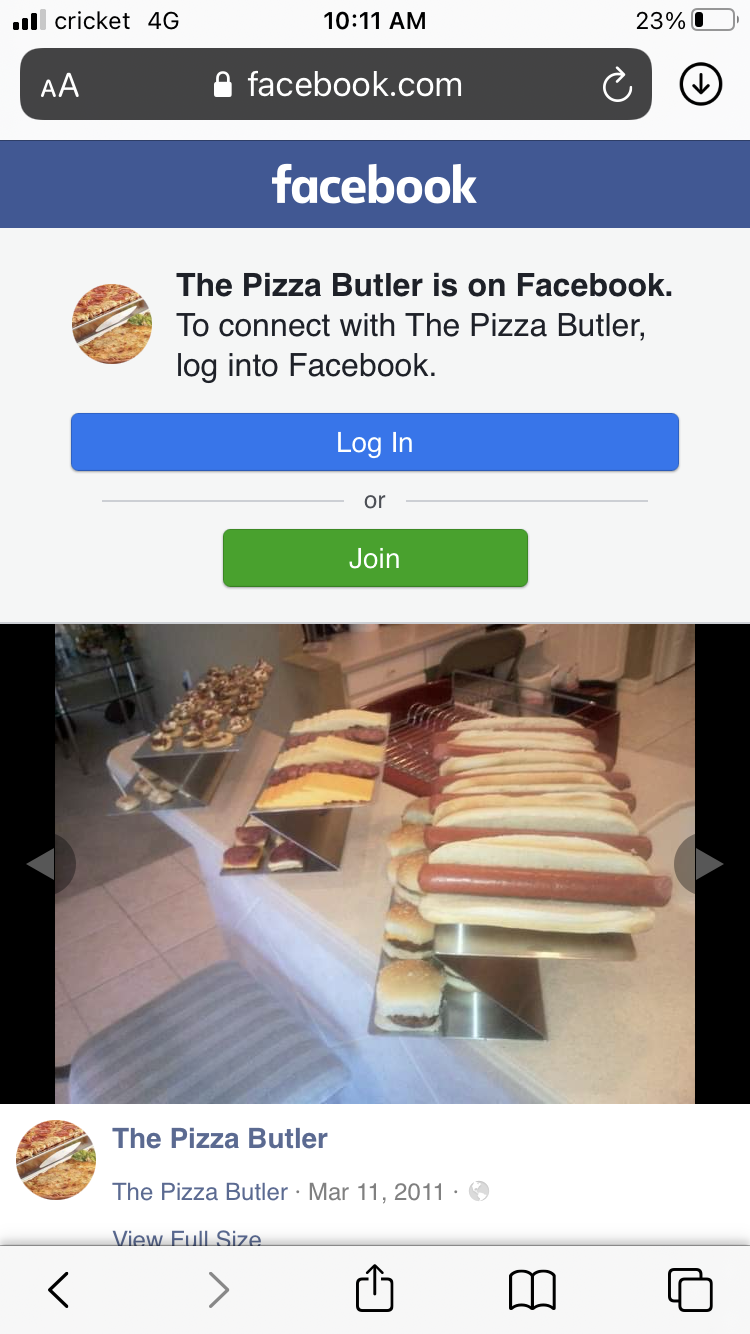Open Safari bookmarks

[x=532, y=1290]
